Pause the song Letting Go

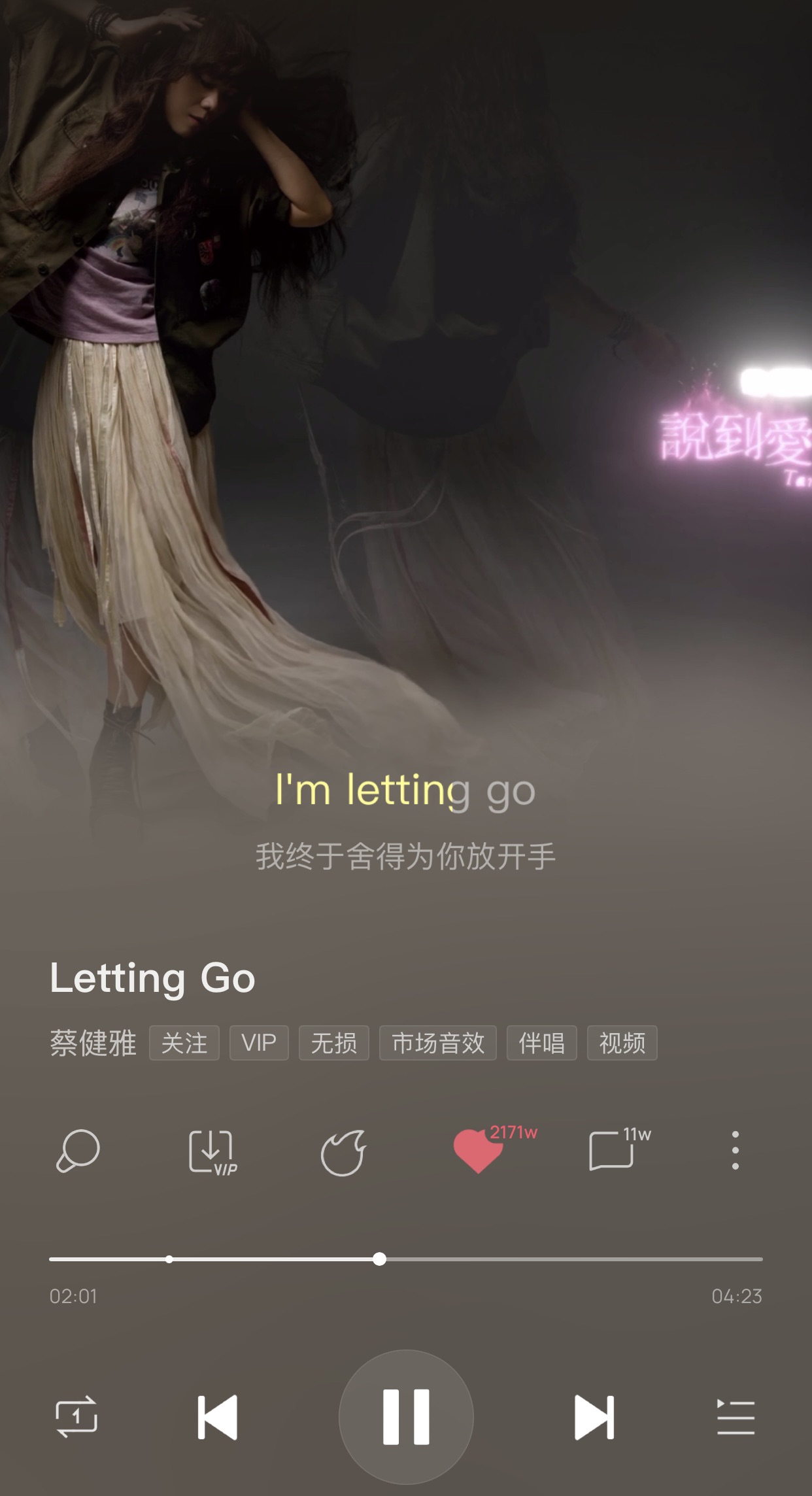(x=406, y=1416)
